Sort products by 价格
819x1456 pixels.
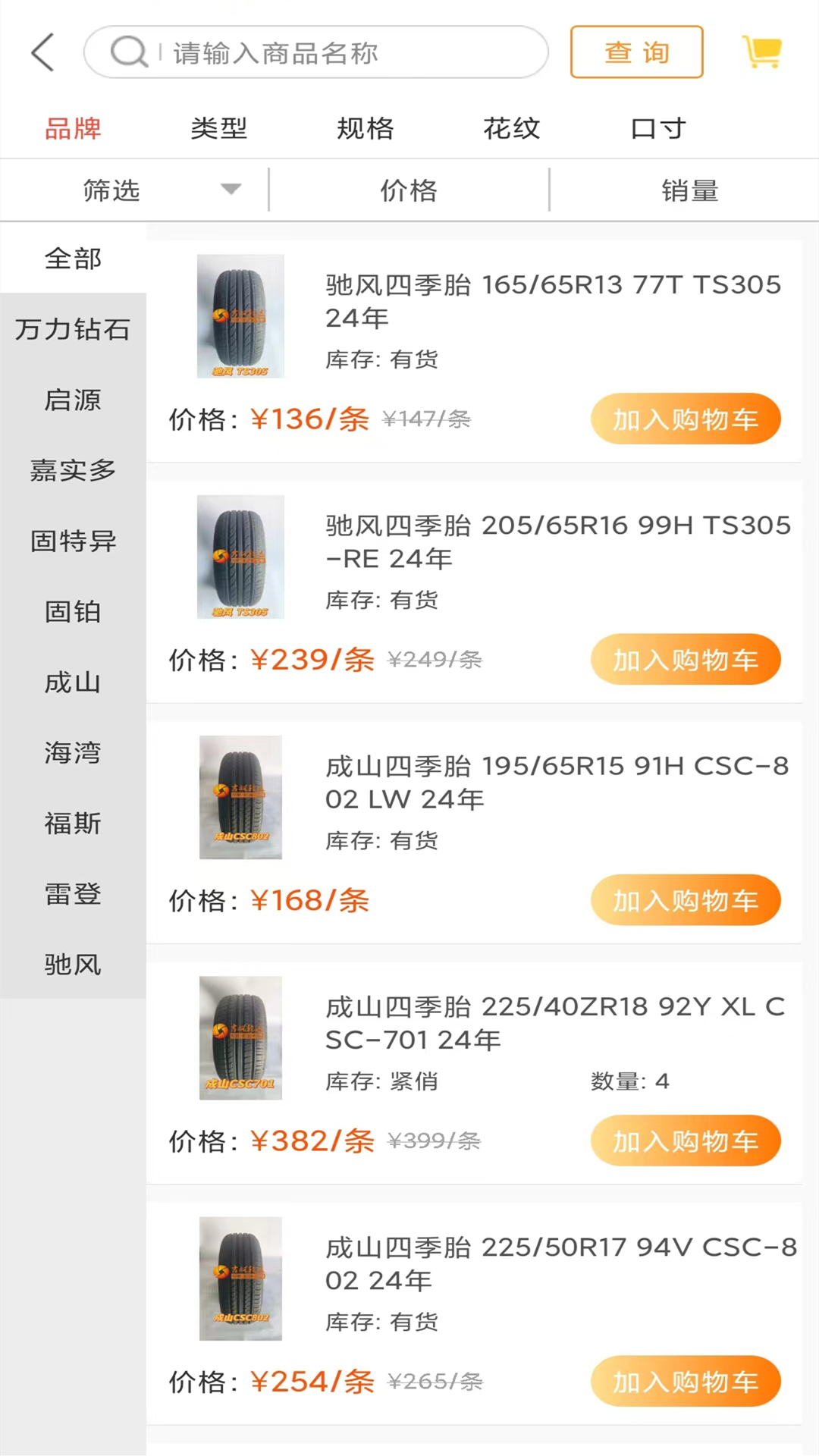pyautogui.click(x=408, y=189)
